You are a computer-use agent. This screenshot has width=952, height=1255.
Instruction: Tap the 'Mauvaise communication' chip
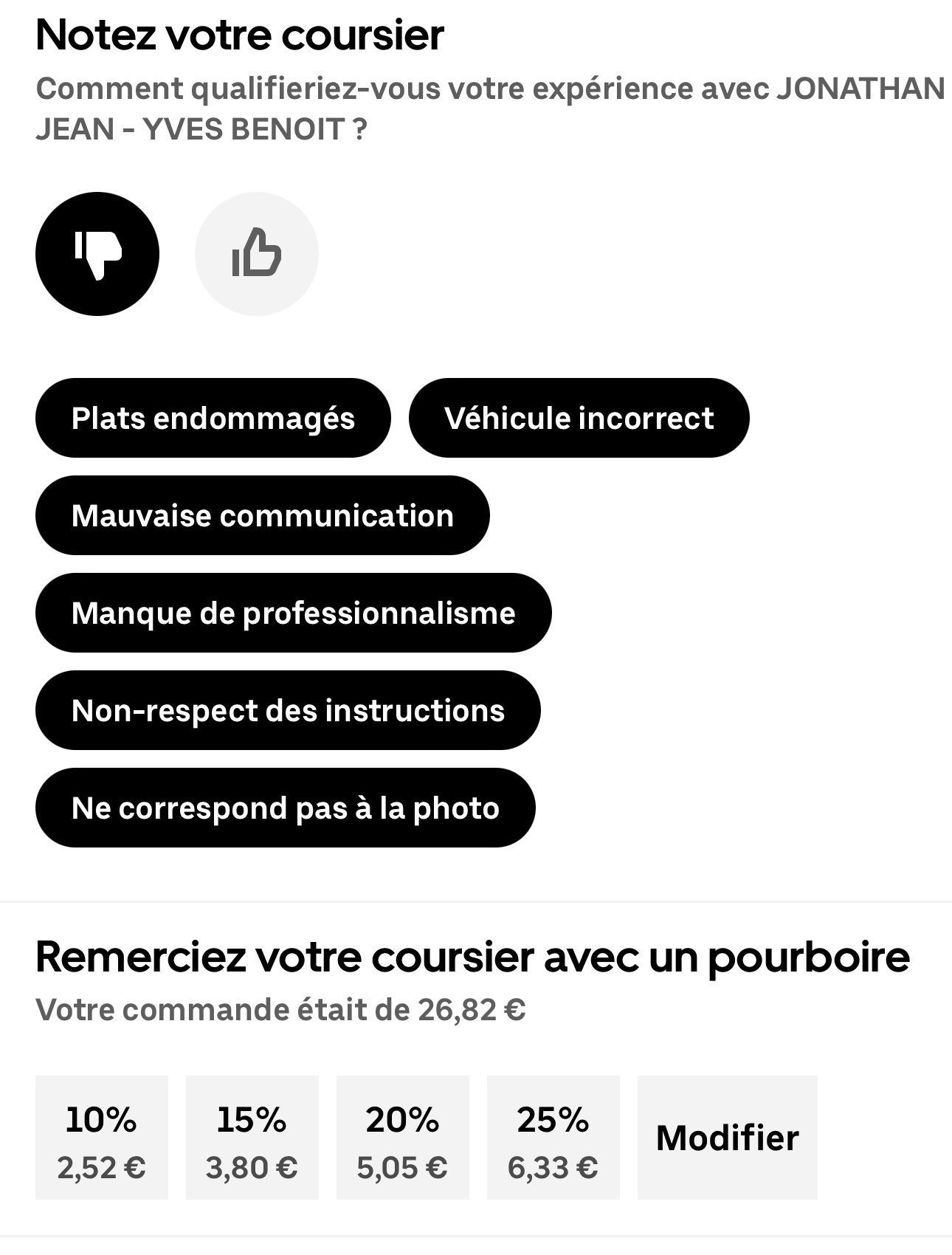[262, 515]
